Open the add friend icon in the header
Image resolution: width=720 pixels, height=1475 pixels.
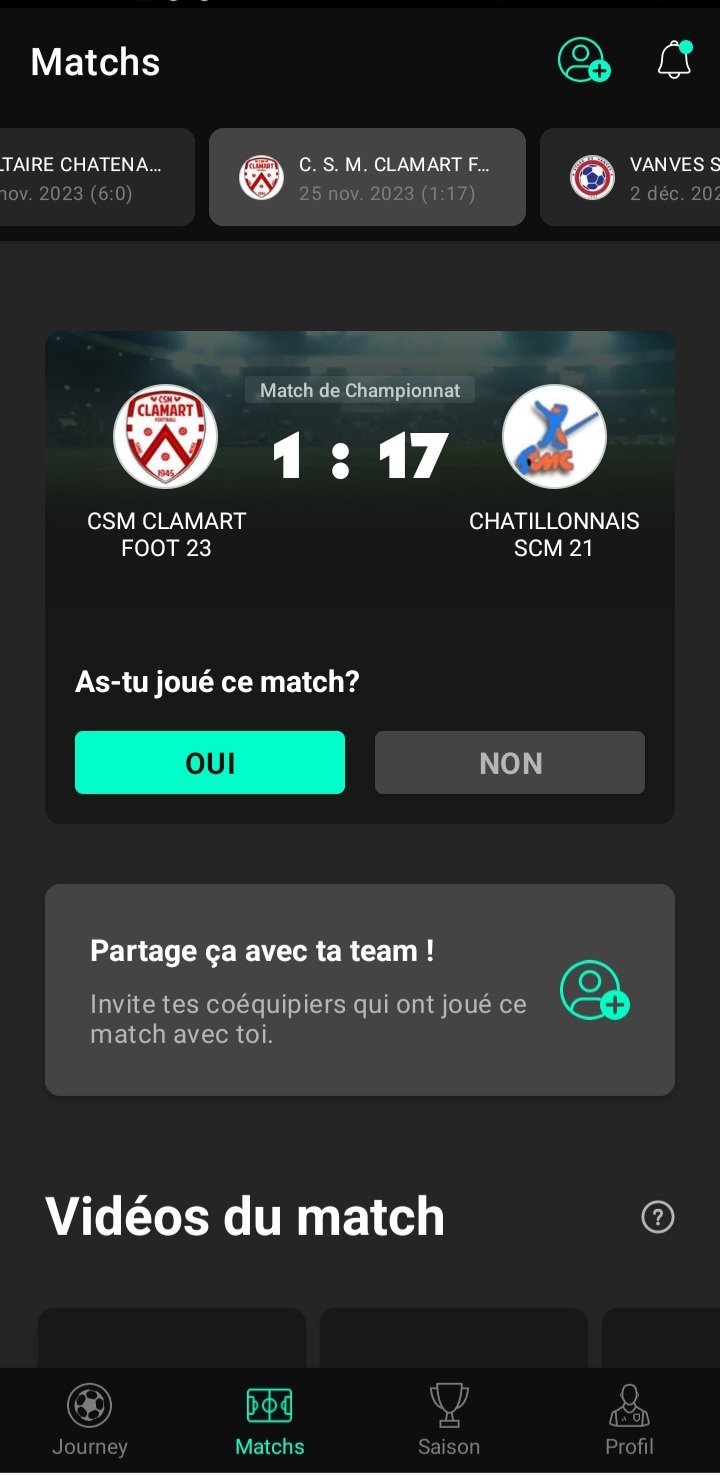click(x=584, y=60)
